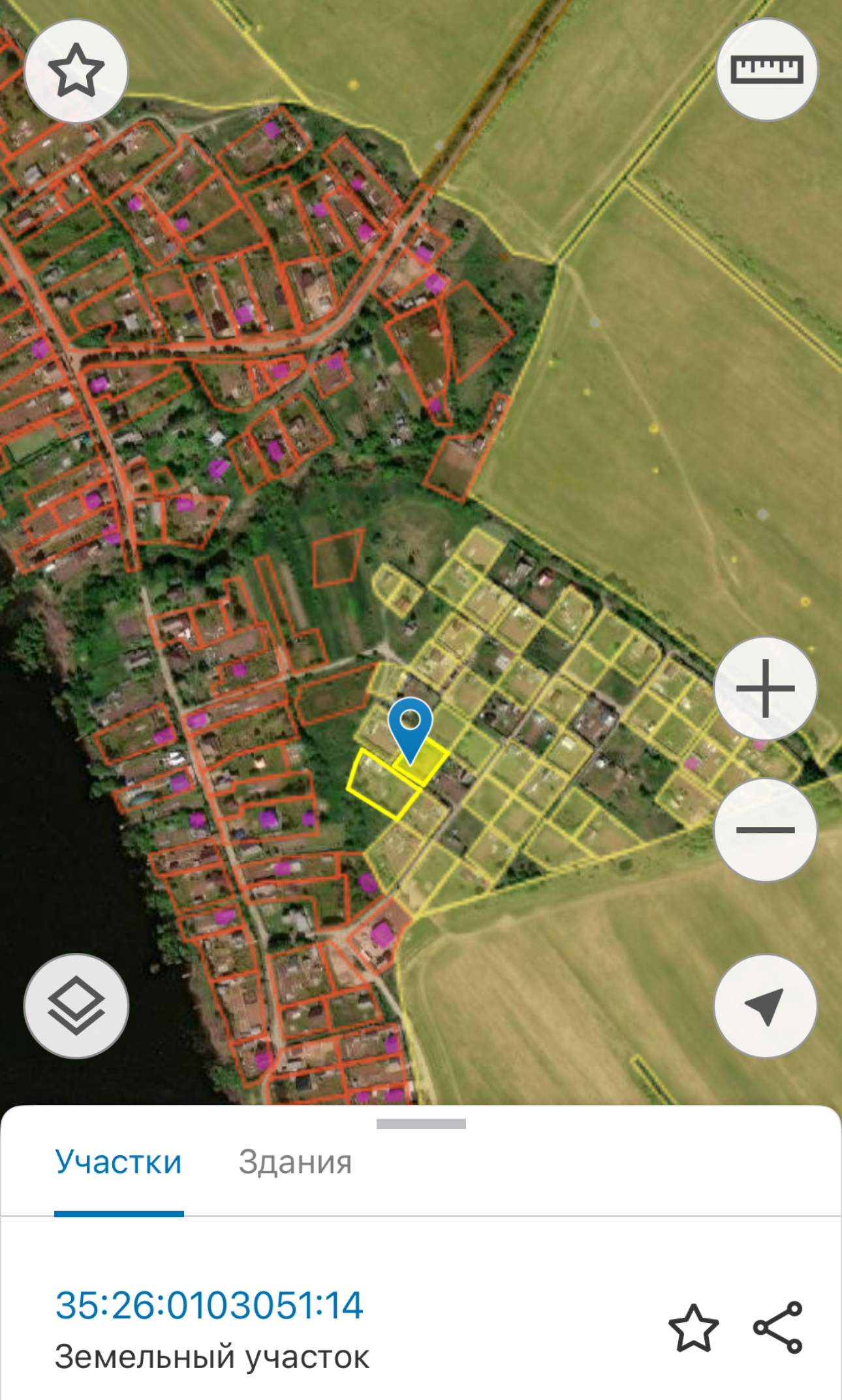Zoom in on the map
The height and width of the screenshot is (1400, 842).
765,688
